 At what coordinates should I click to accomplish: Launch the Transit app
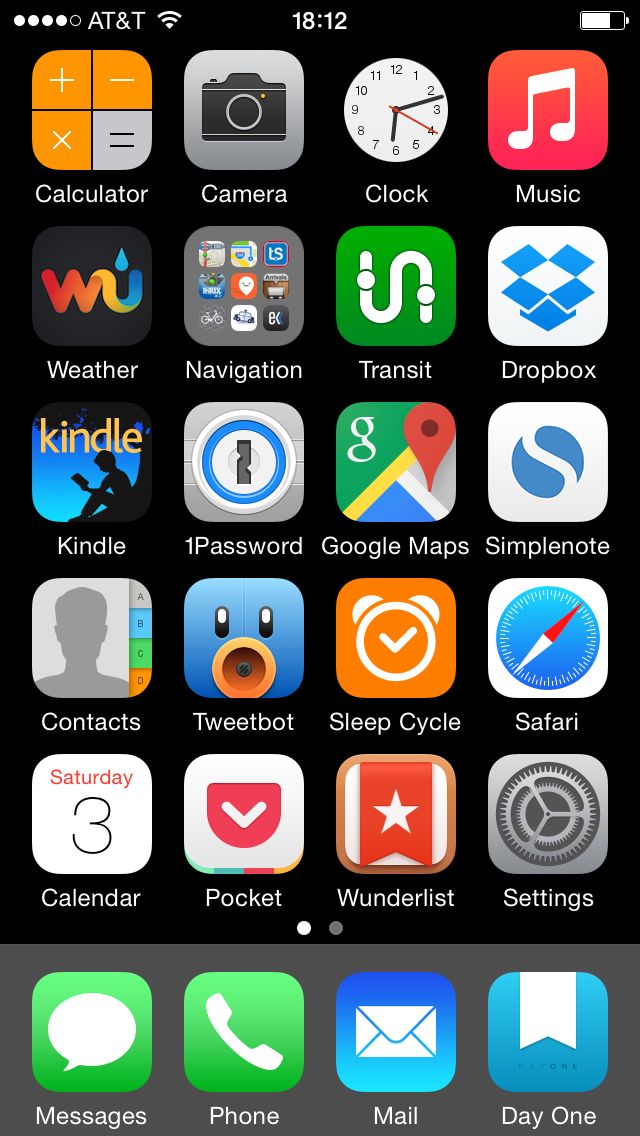pyautogui.click(x=396, y=286)
